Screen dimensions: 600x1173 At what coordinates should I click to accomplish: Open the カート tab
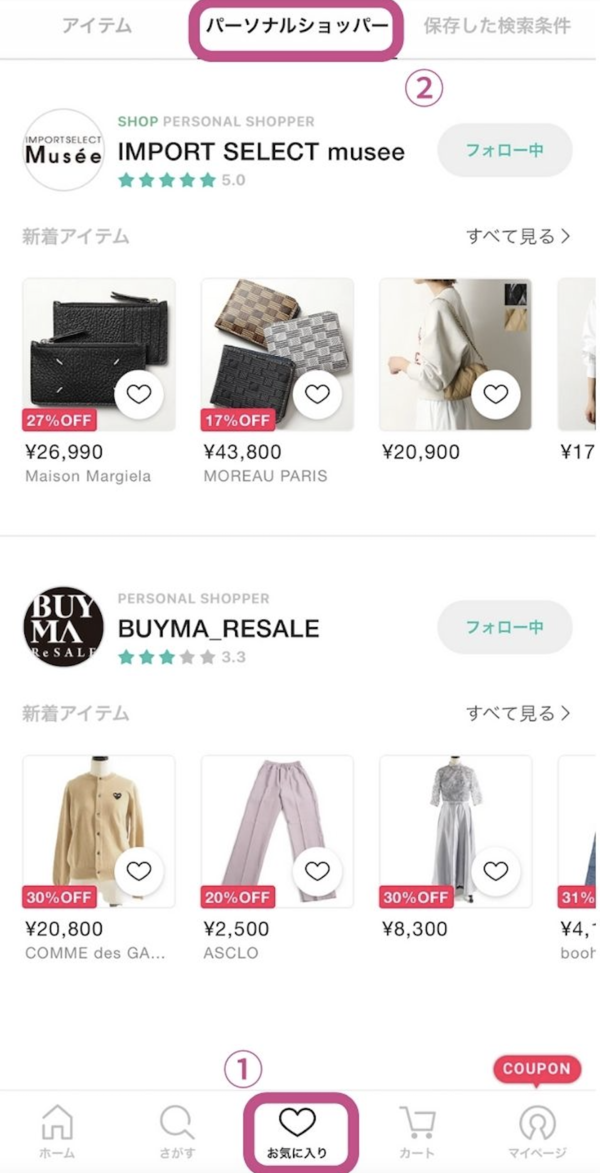417,1132
